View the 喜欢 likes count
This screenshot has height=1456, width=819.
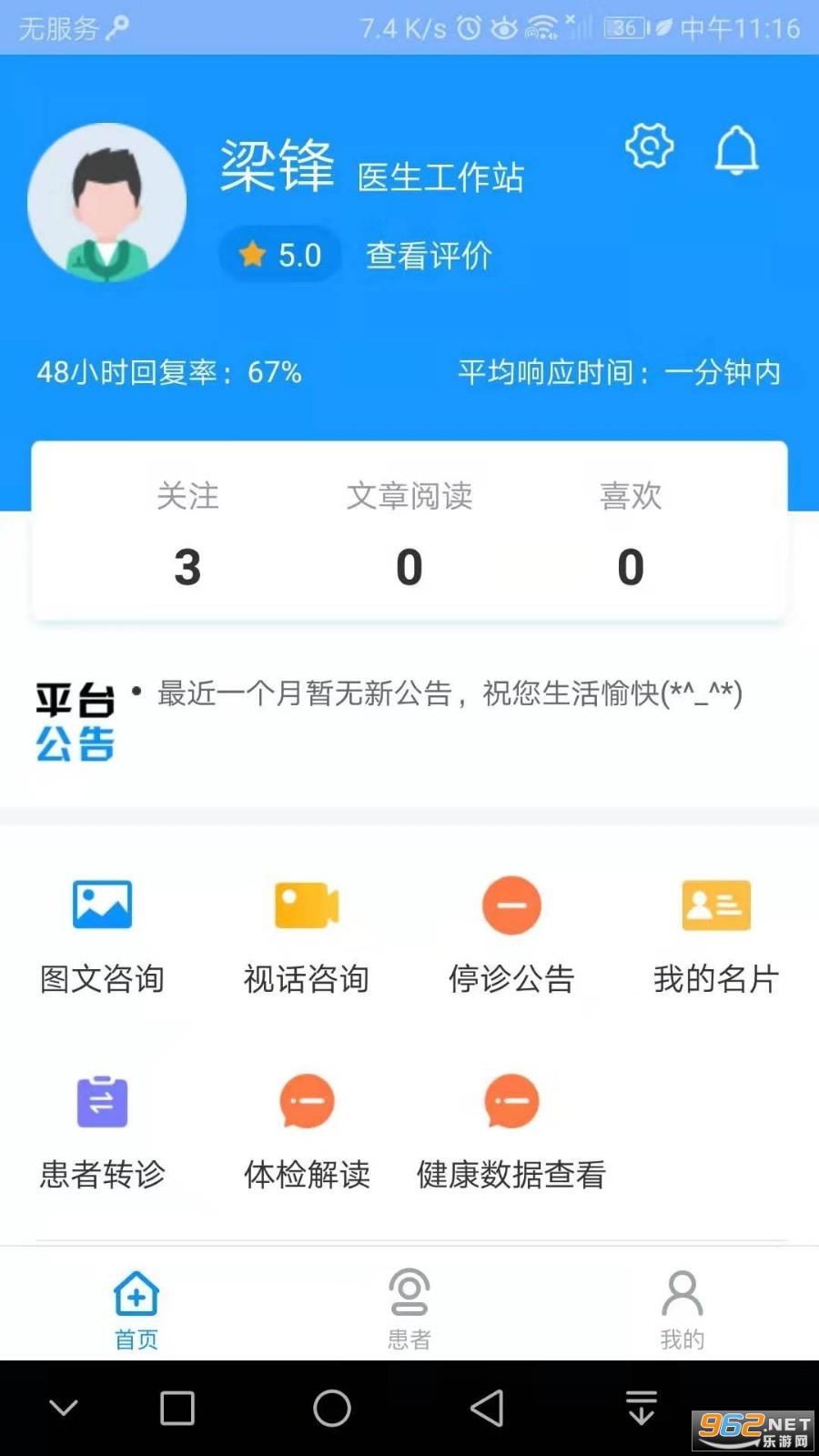631,537
